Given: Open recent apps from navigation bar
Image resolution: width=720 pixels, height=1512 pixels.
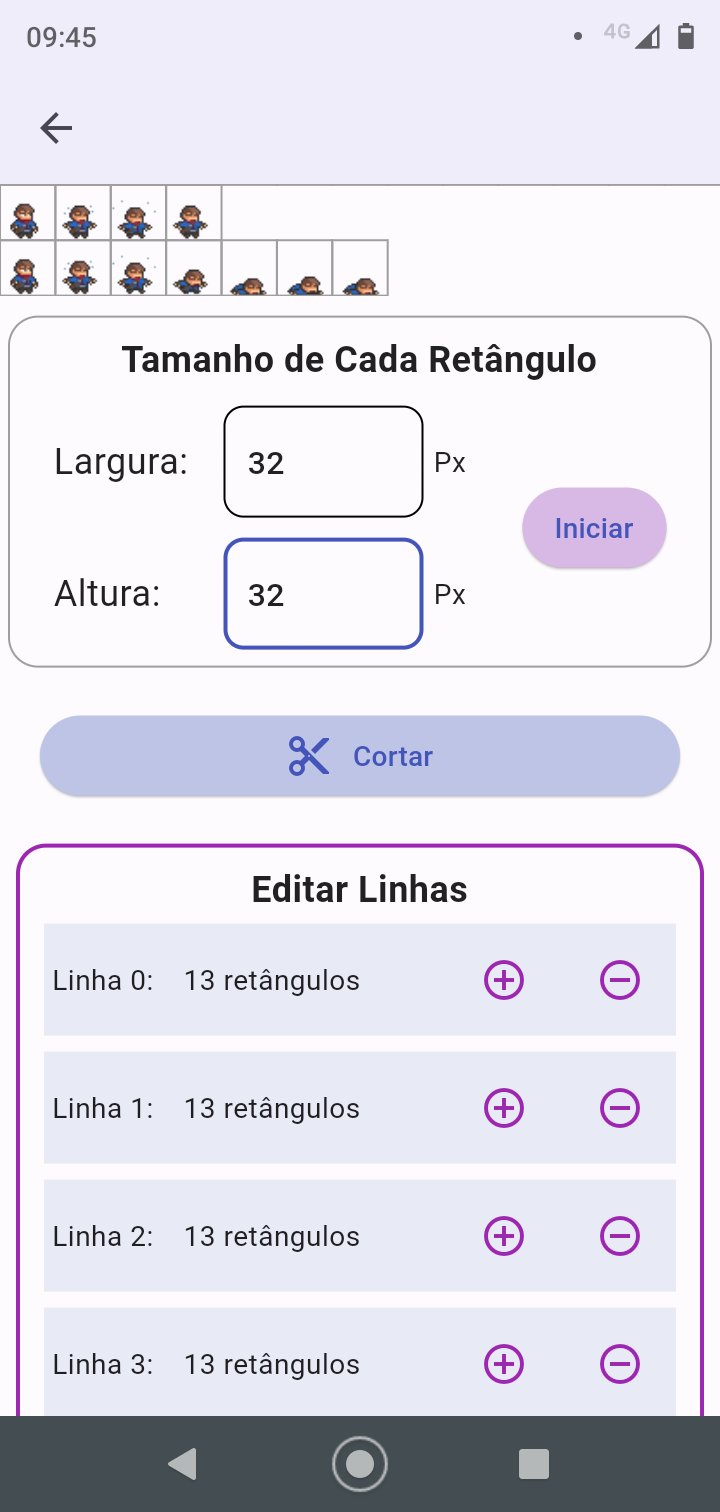Looking at the screenshot, I should pyautogui.click(x=534, y=1464).
